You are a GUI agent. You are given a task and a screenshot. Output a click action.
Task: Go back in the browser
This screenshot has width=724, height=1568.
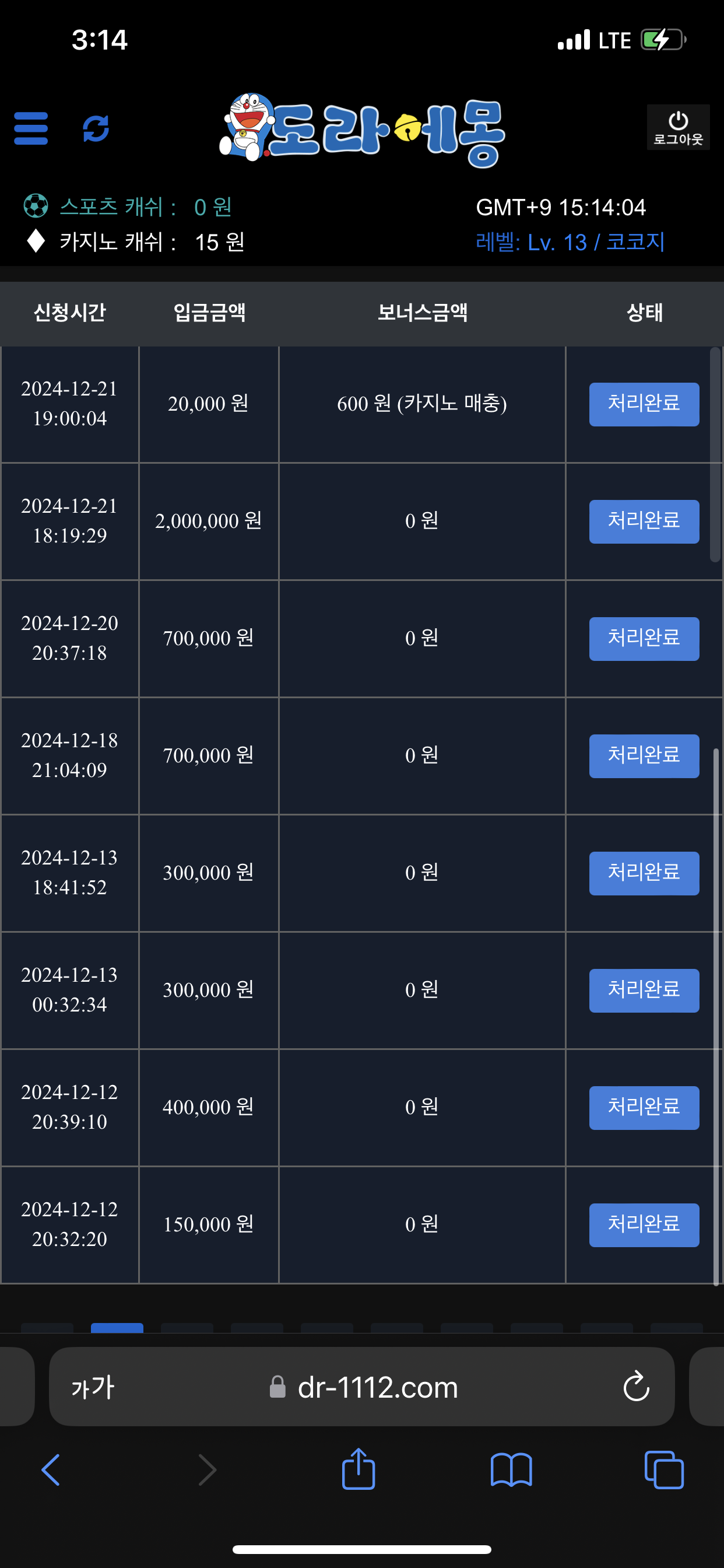coord(51,1470)
